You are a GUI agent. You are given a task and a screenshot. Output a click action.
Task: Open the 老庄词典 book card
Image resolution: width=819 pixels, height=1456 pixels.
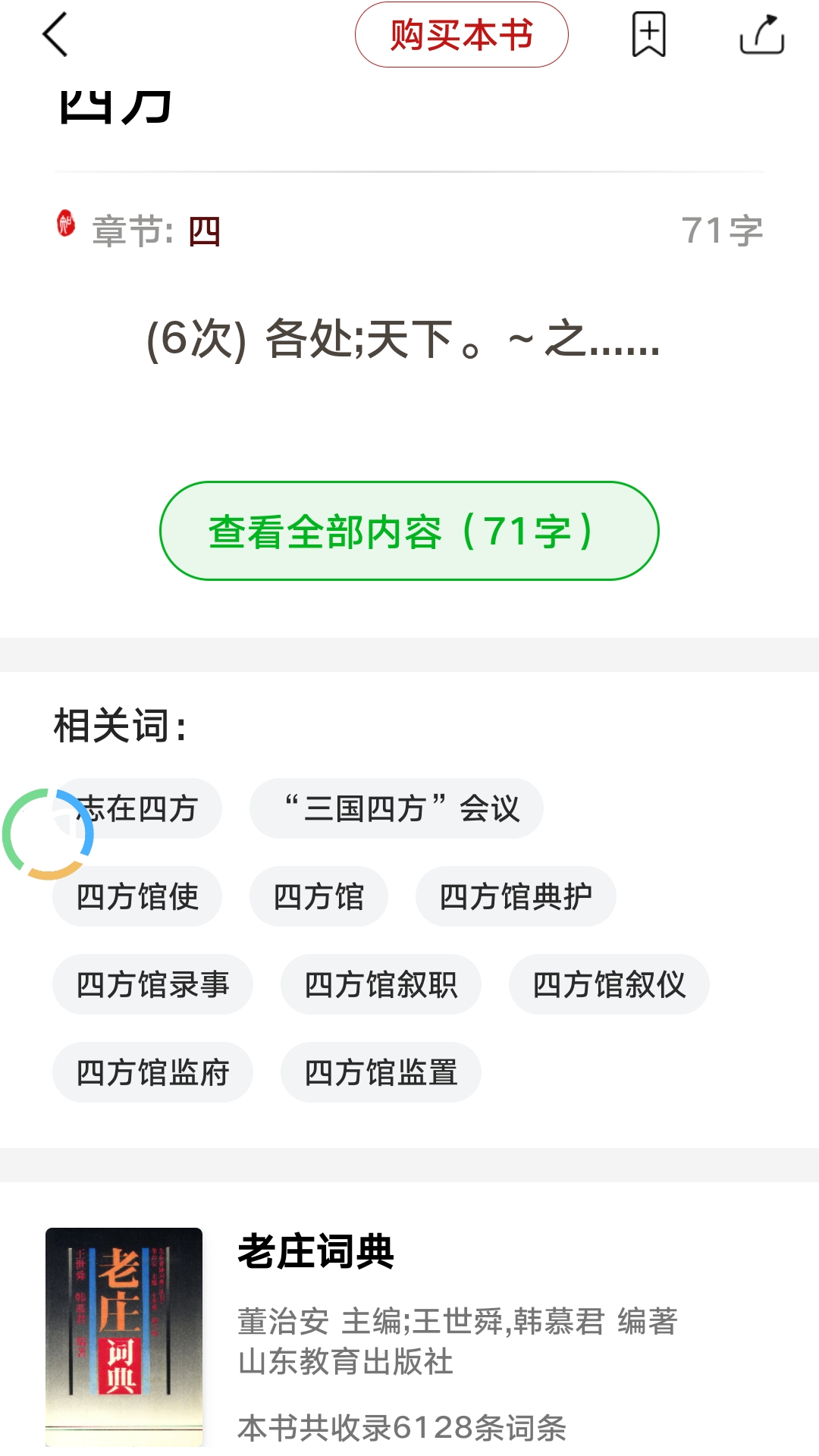click(409, 1336)
